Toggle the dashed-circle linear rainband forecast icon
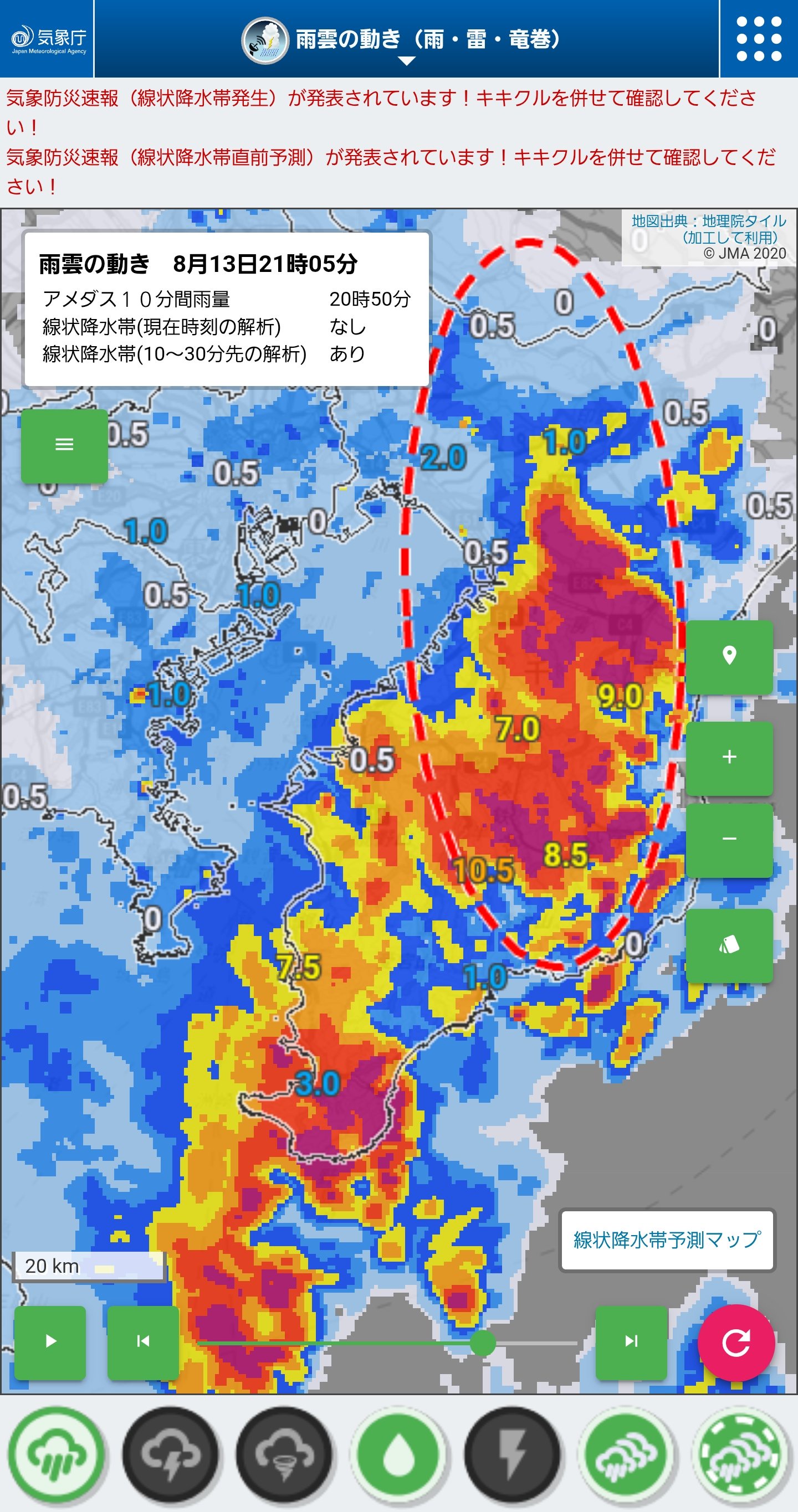798x1512 pixels. [x=740, y=1454]
